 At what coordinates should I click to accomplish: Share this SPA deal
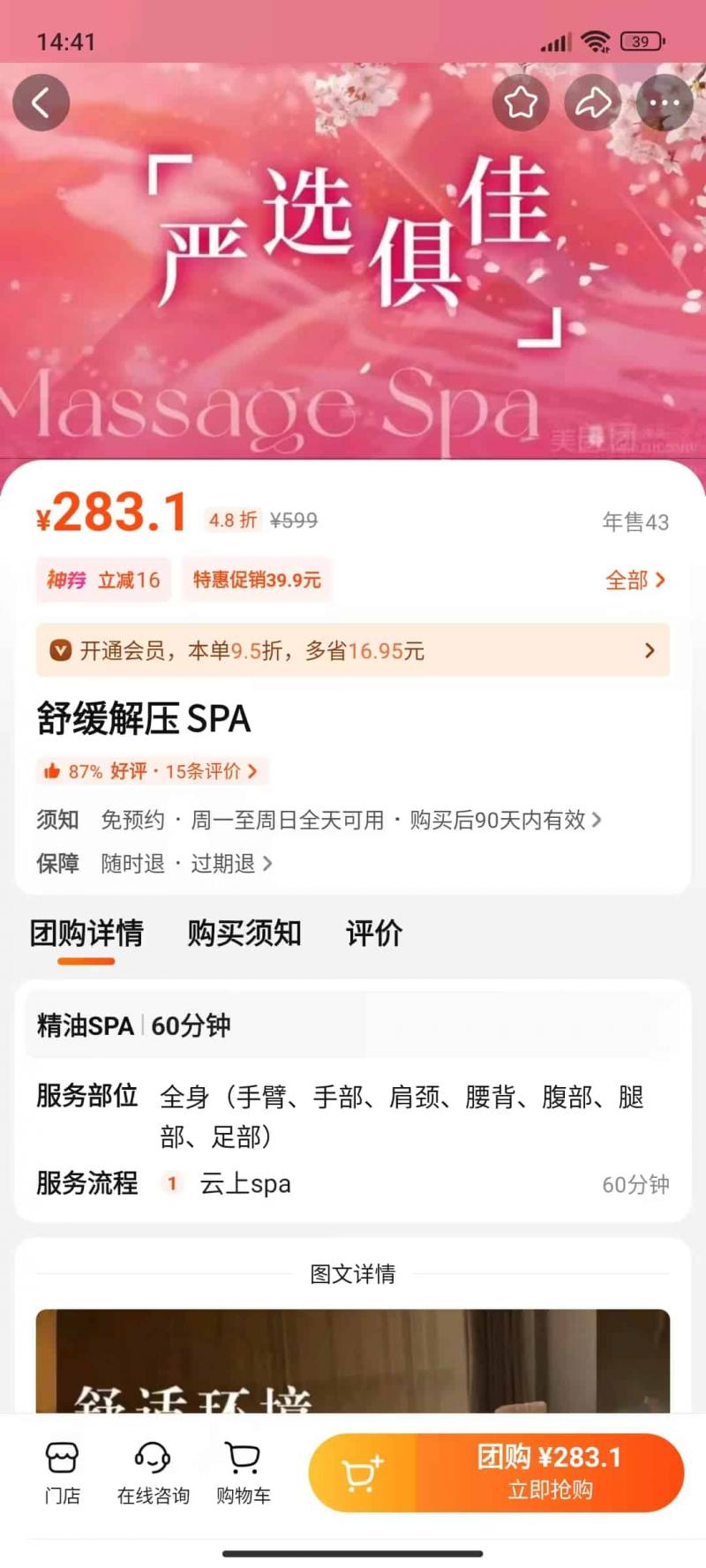tap(593, 103)
